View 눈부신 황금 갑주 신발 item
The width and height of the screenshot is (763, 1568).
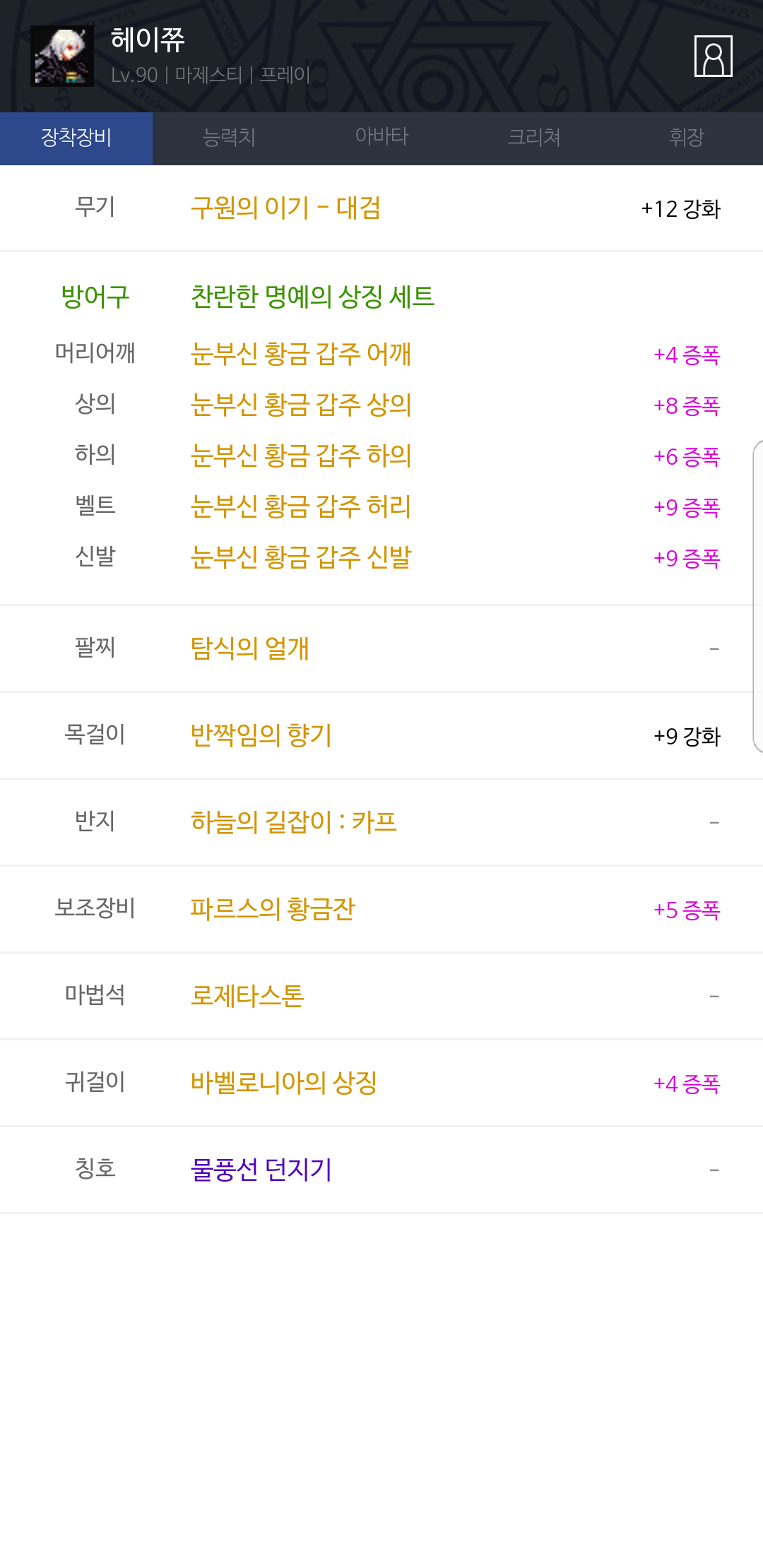tap(301, 557)
